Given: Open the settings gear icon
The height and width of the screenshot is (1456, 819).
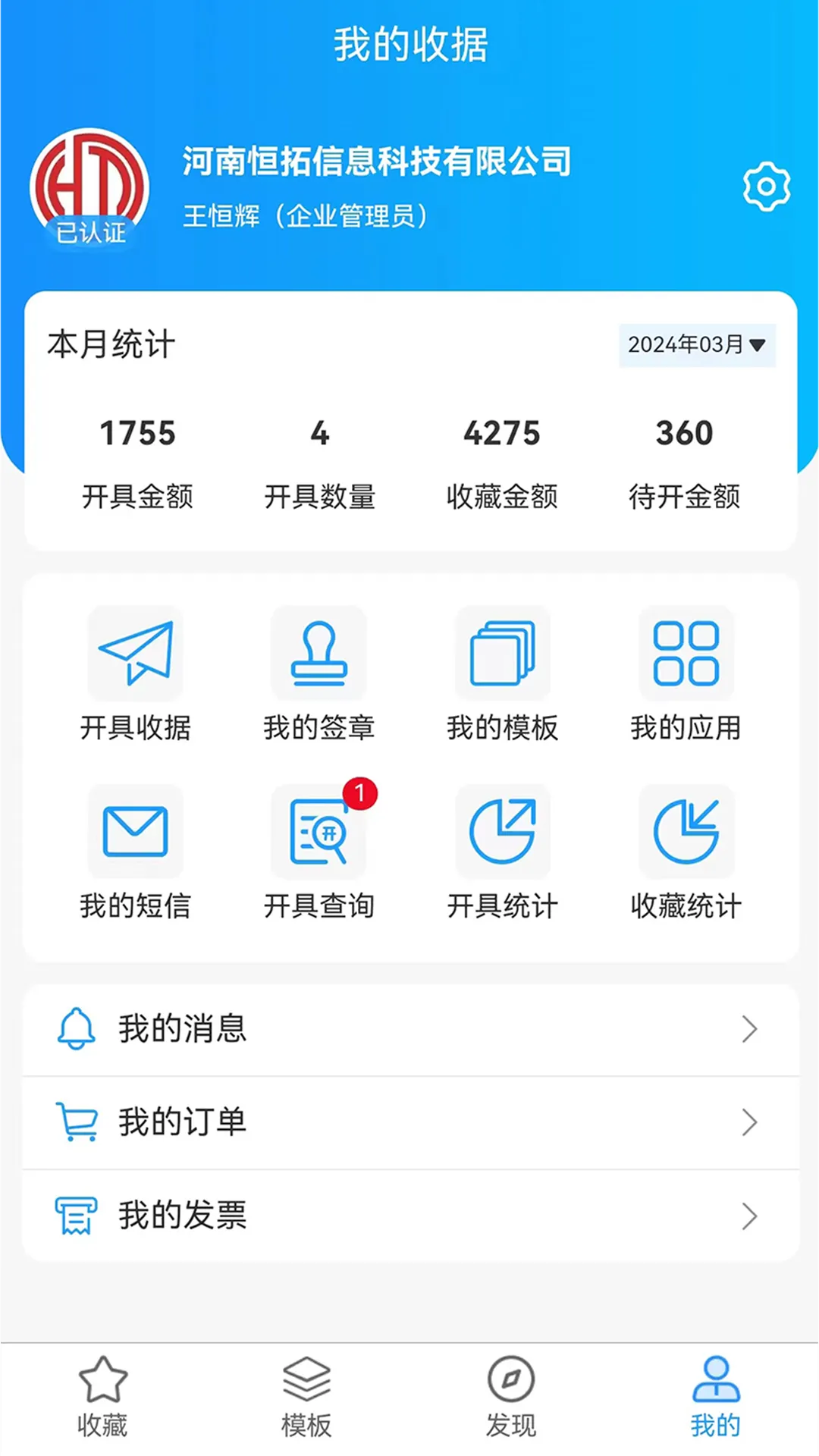Looking at the screenshot, I should click(x=767, y=184).
